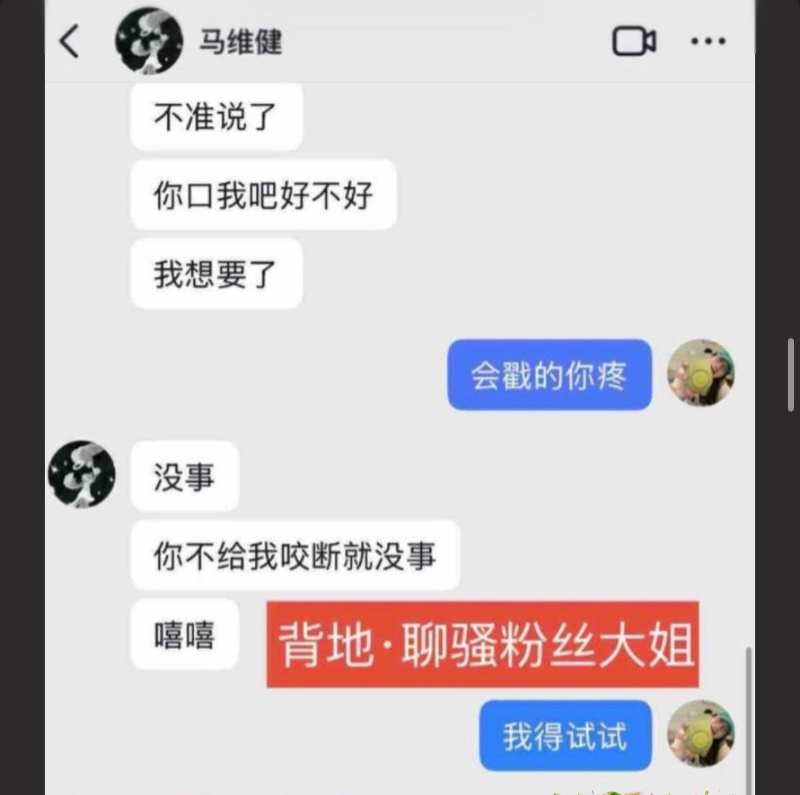800x795 pixels.
Task: Open the sender's avatar beside 没事
Action: click(82, 474)
